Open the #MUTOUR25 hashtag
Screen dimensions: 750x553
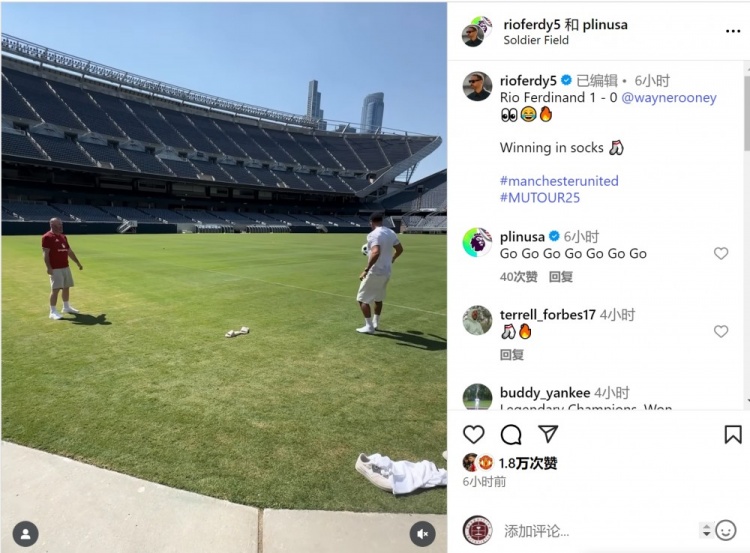point(540,198)
